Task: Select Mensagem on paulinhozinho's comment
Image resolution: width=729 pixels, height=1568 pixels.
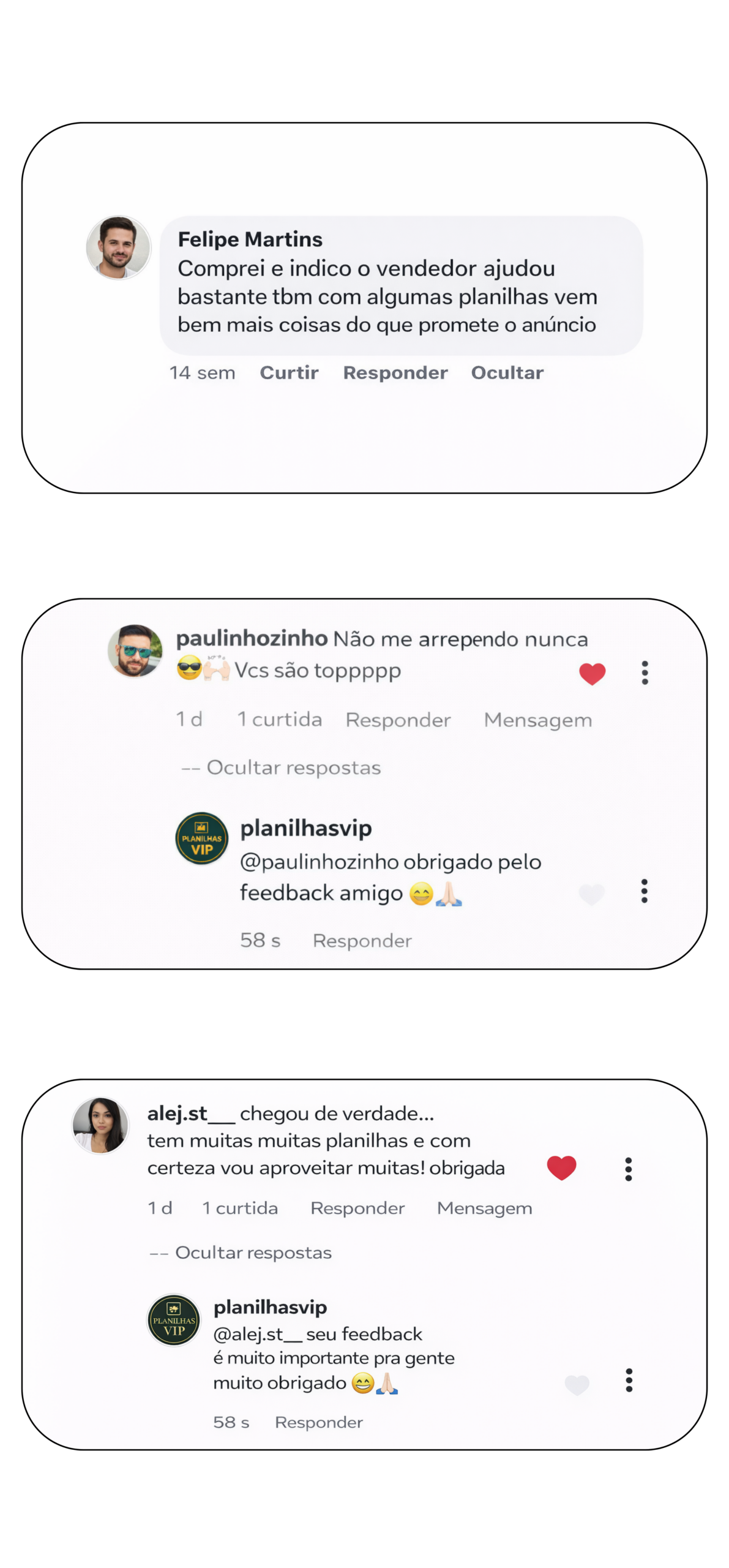Action: [537, 720]
